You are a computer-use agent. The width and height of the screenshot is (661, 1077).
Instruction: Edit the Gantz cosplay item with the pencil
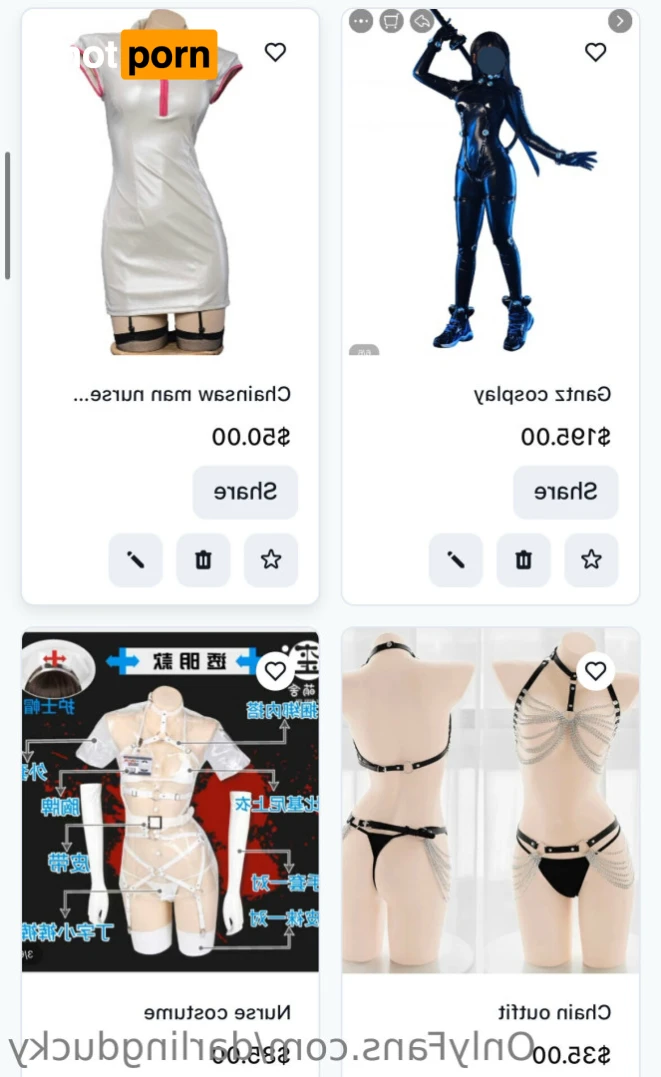456,560
